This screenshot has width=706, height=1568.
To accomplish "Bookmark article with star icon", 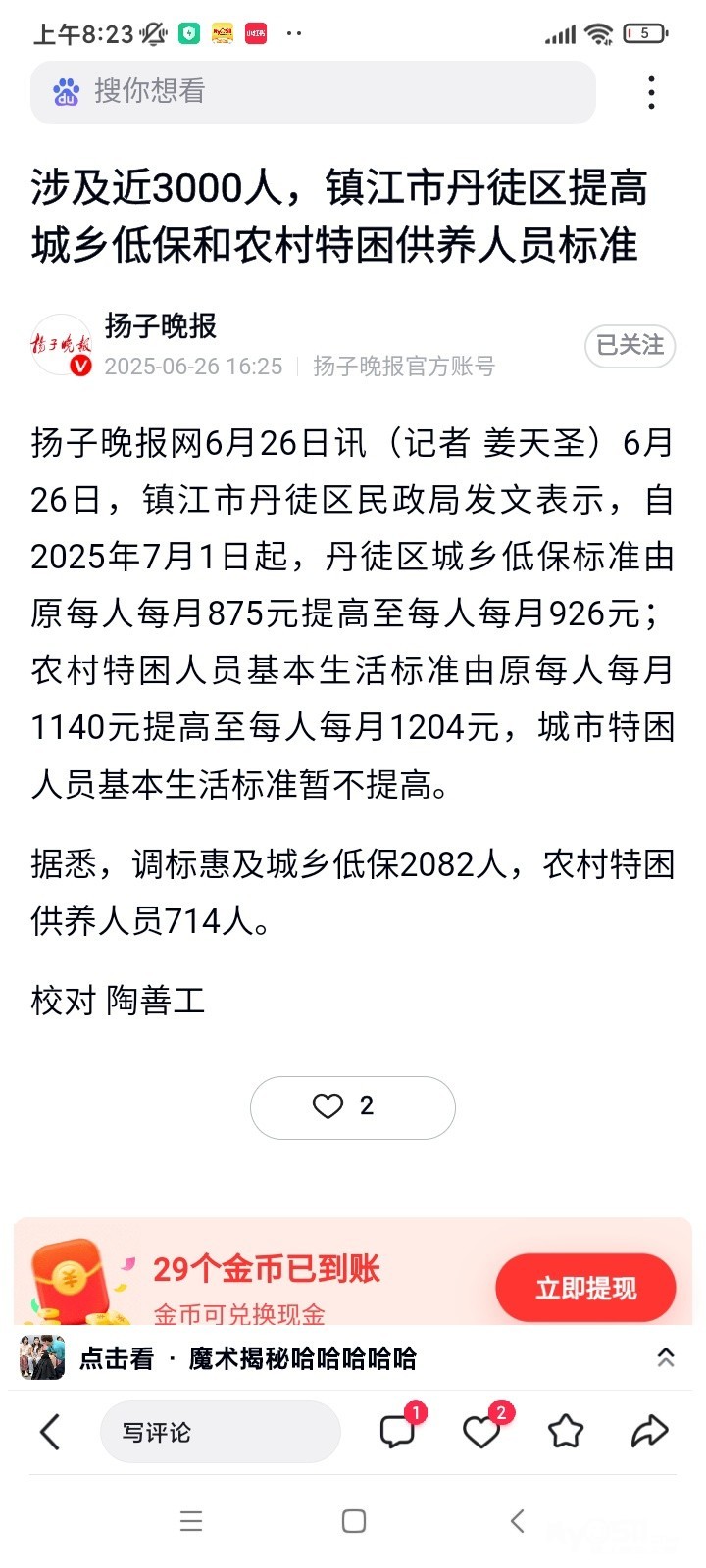I will [x=566, y=1432].
